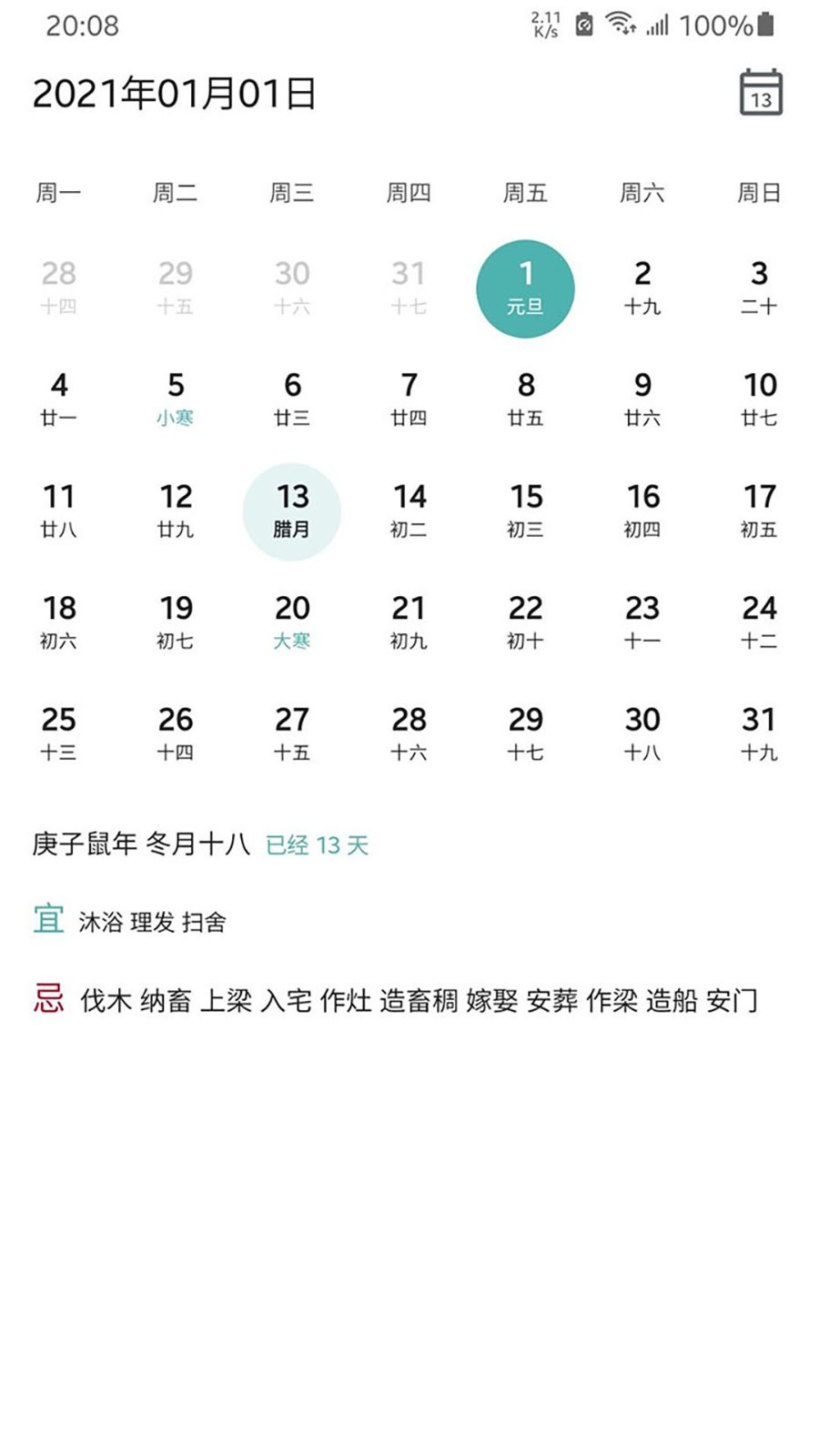
Task: Tap date 17 初五
Action: tap(759, 511)
